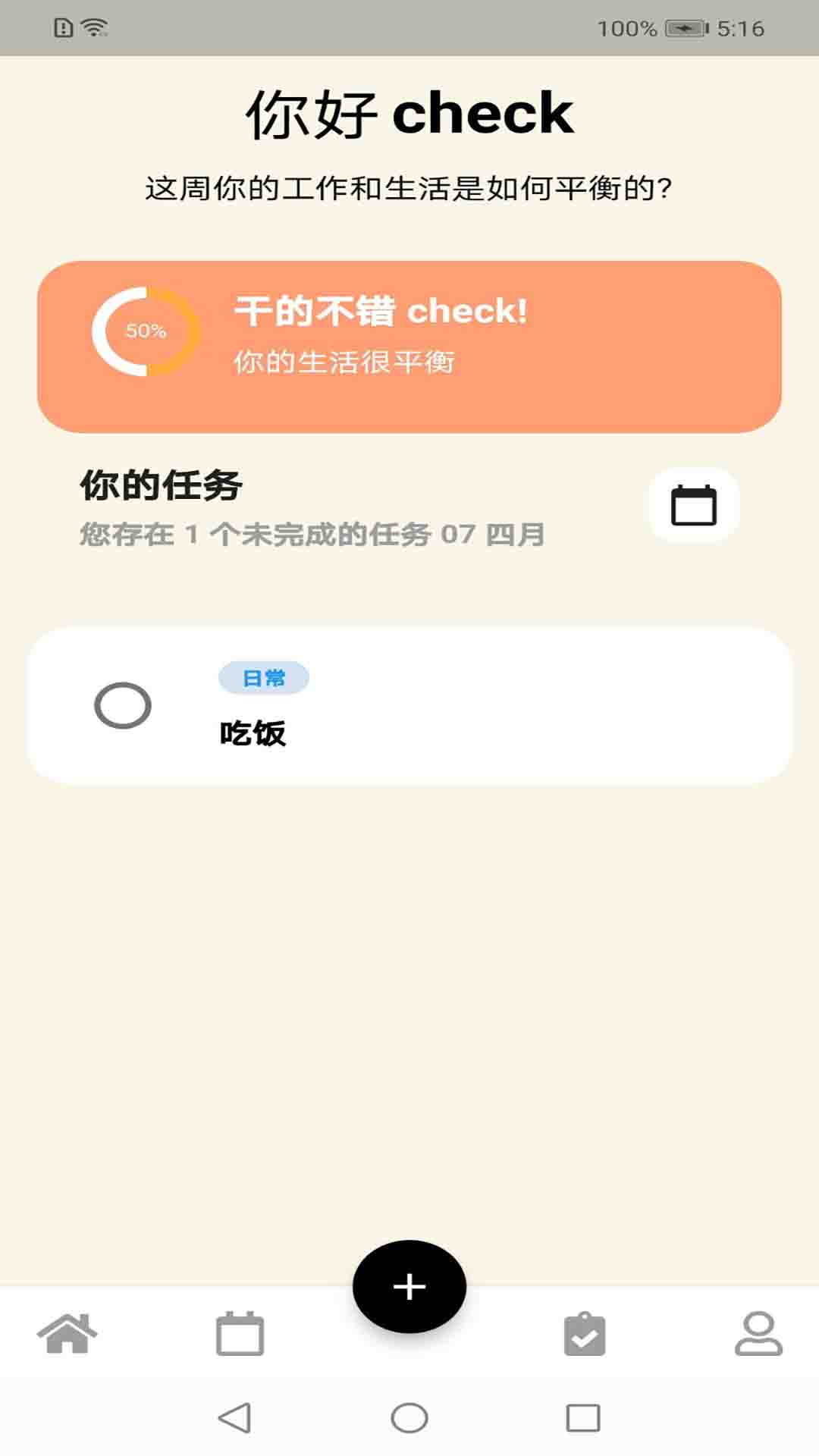Mark the 吃饭 task as complete
Screen dimensions: 819x1456
coord(123,706)
